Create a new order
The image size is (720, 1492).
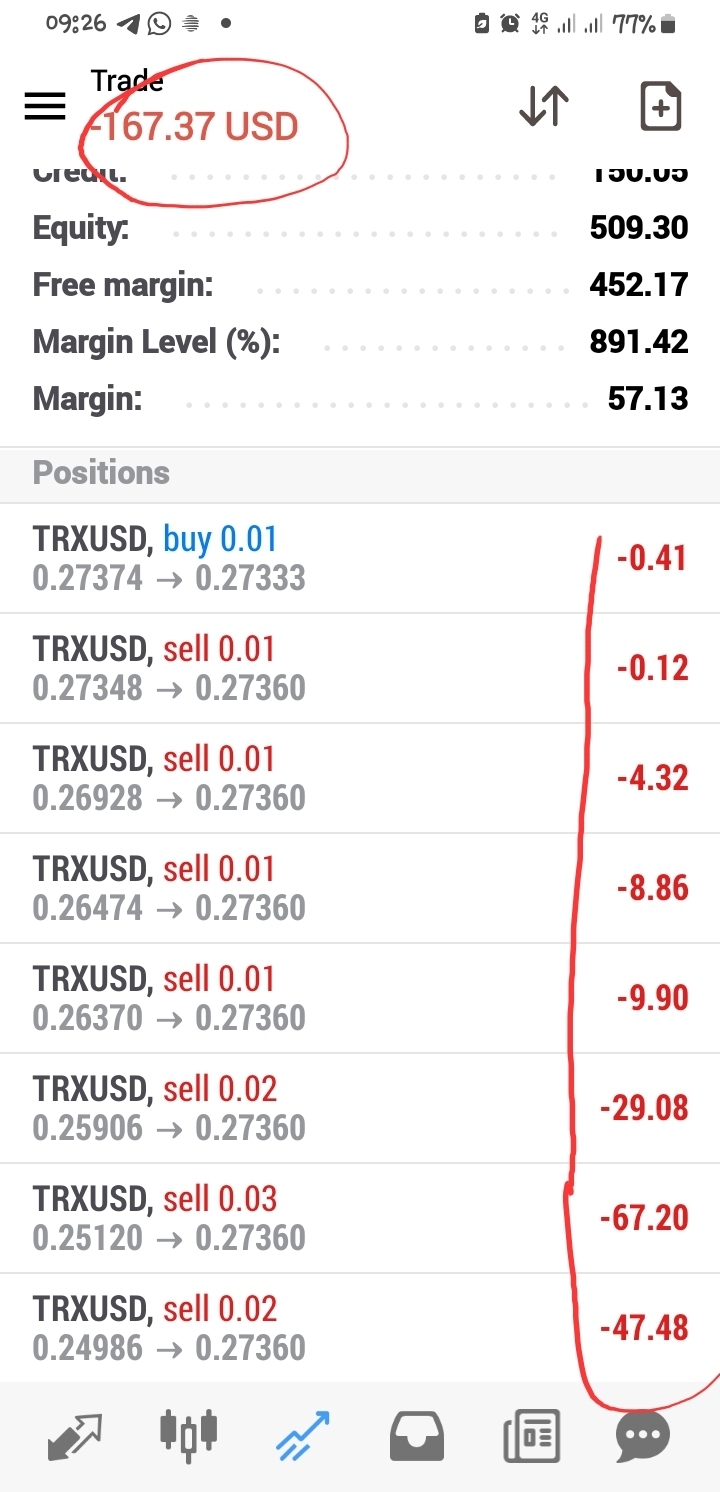[x=660, y=106]
